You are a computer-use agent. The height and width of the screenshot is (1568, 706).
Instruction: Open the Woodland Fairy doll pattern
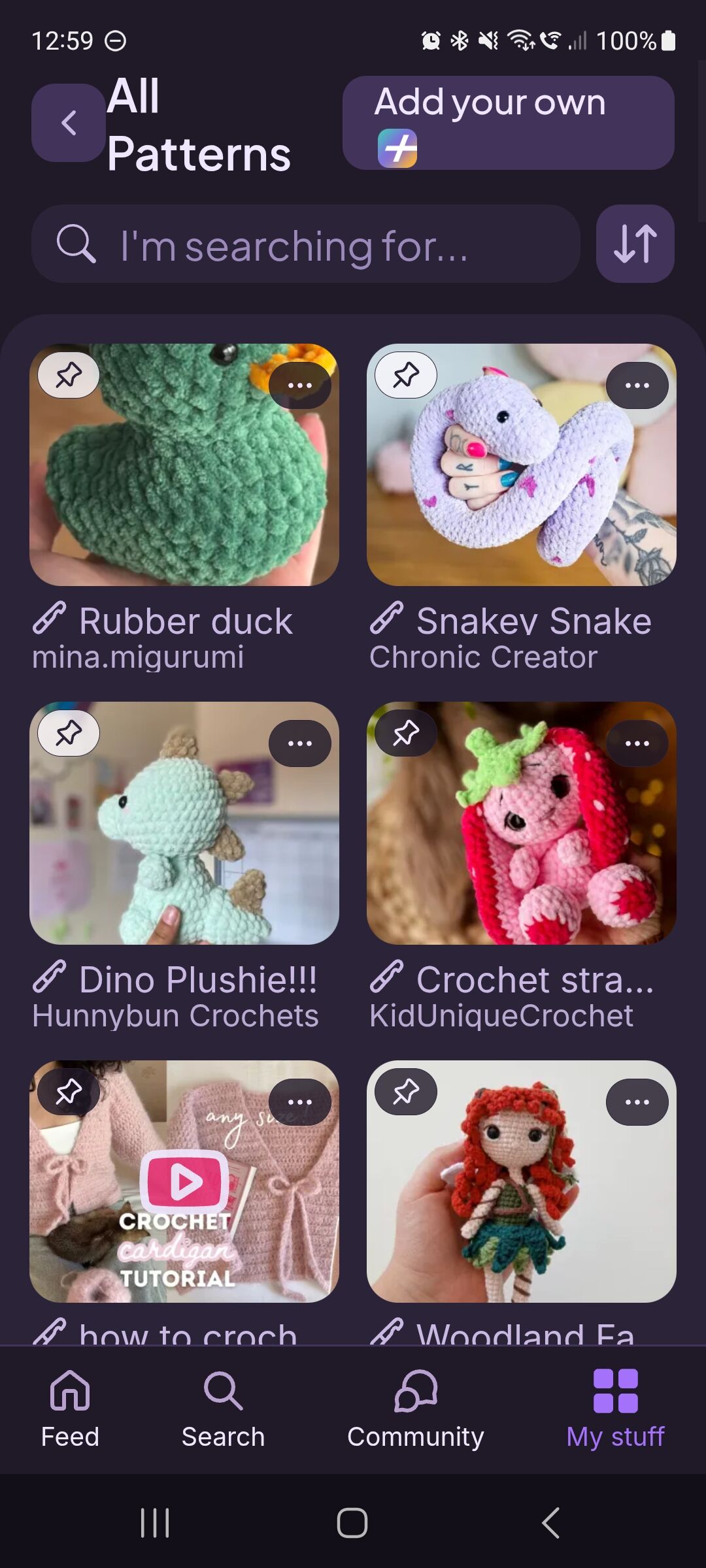click(x=521, y=1196)
